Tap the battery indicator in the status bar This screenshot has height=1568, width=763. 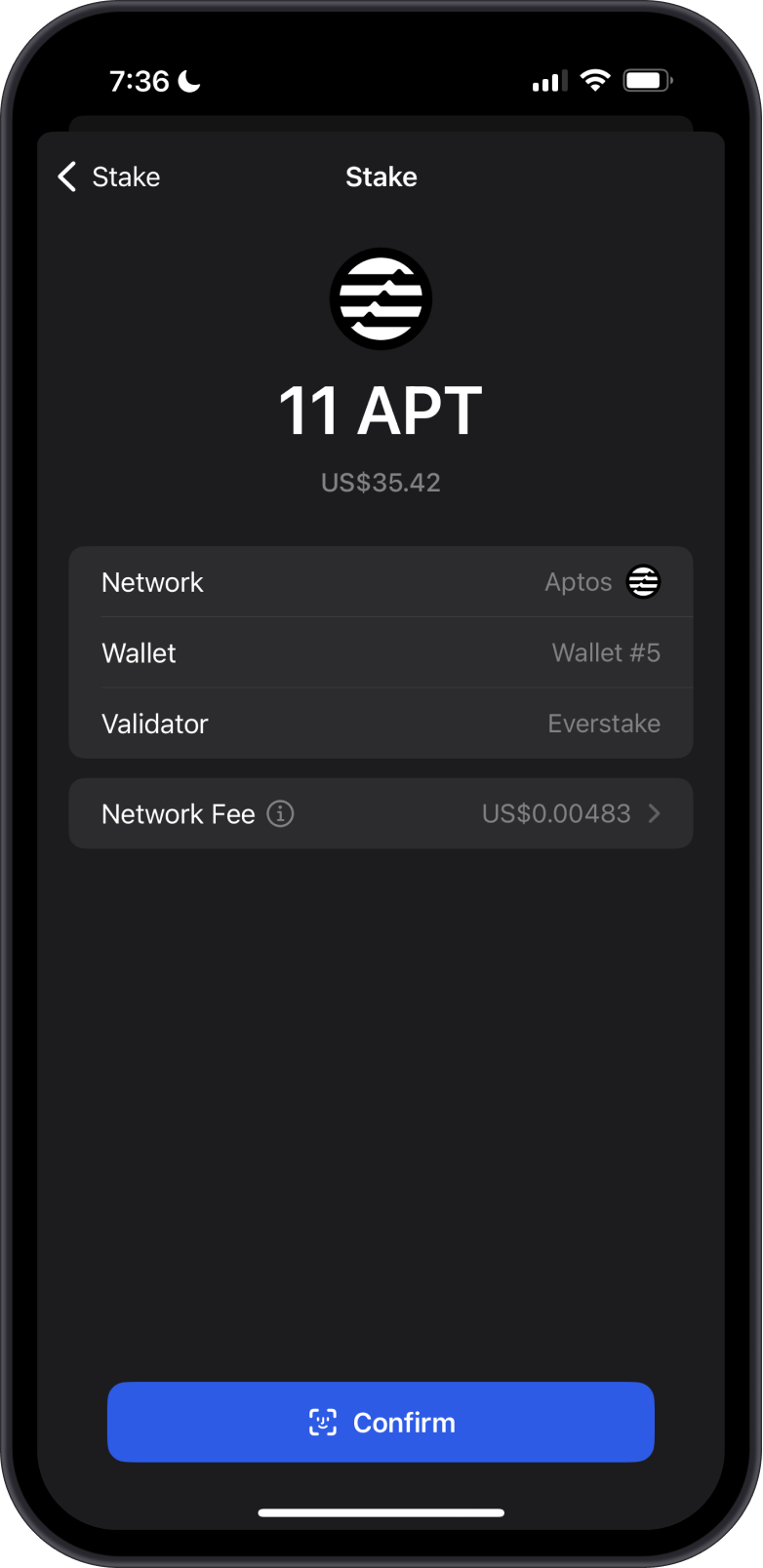647,80
